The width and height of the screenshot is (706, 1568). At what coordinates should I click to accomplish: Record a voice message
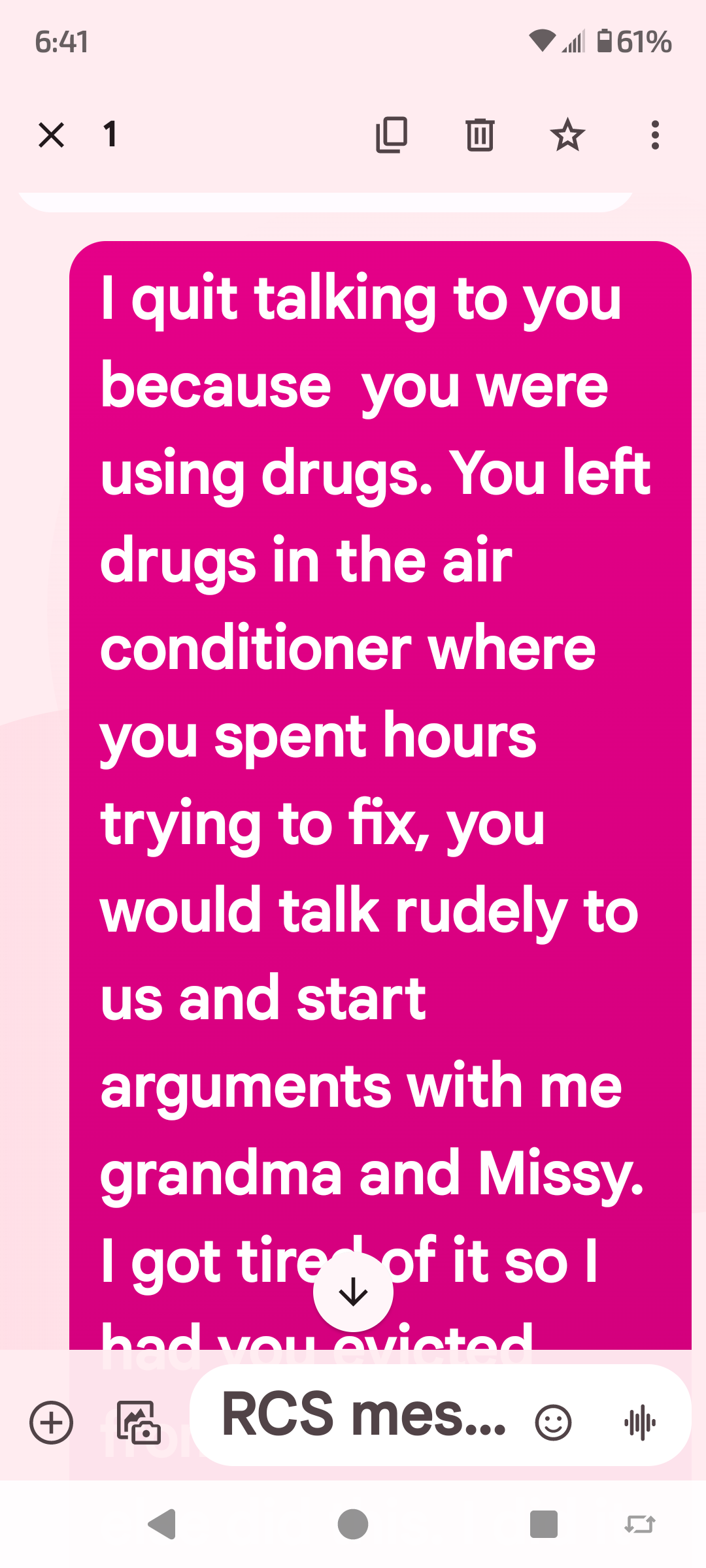[x=640, y=1422]
